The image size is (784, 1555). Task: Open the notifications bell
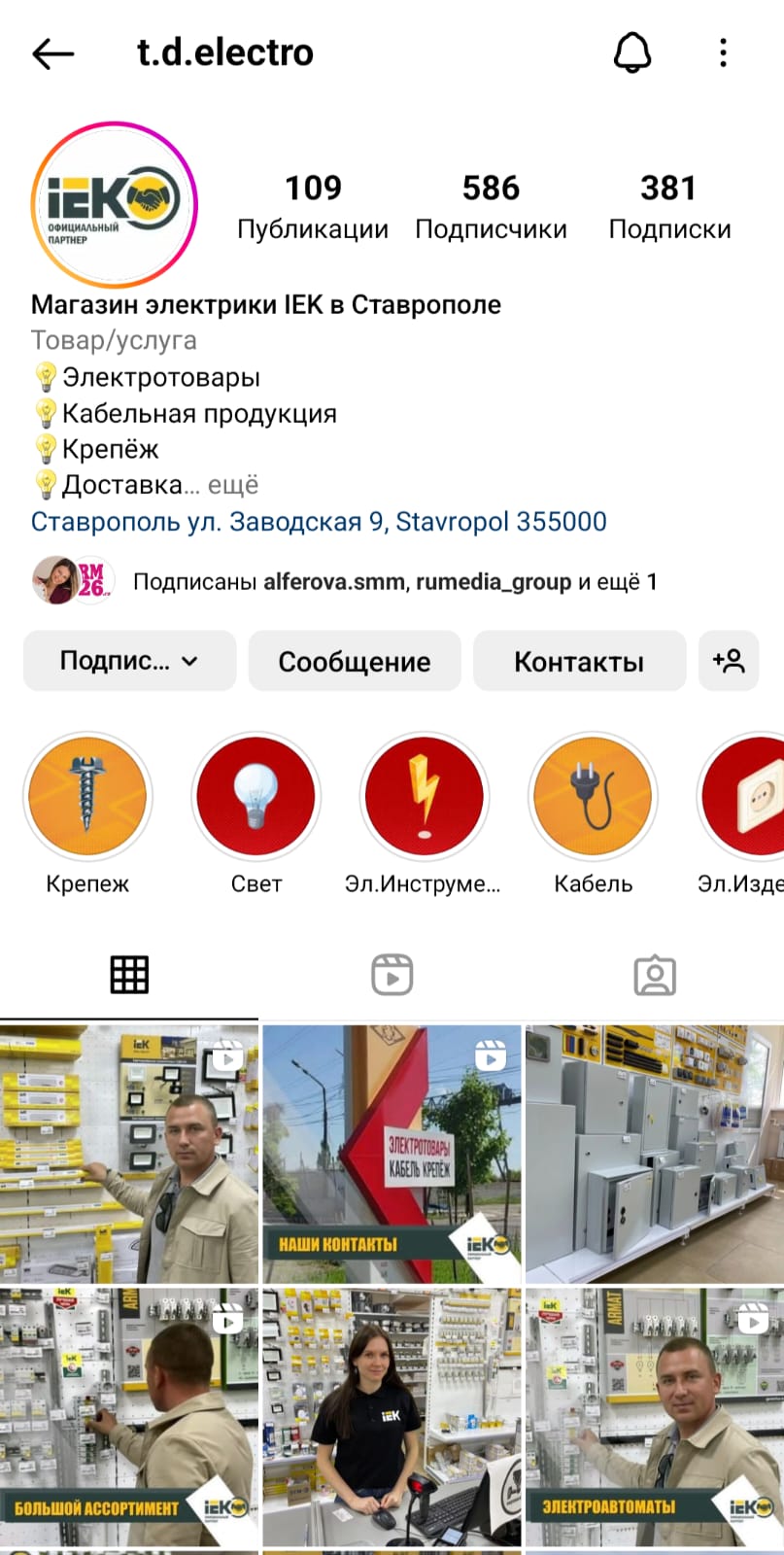pyautogui.click(x=632, y=52)
